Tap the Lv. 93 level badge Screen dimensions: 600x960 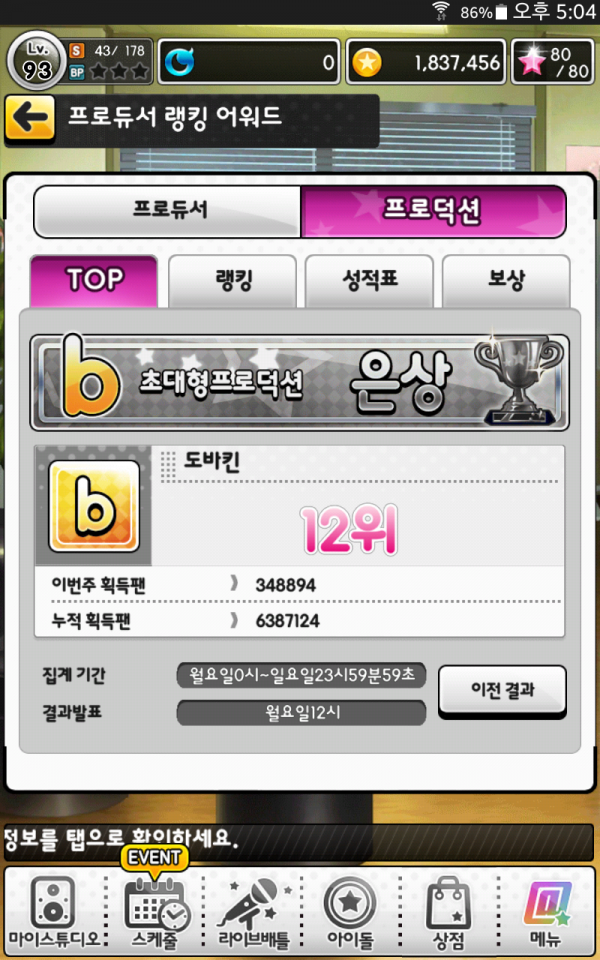point(36,62)
